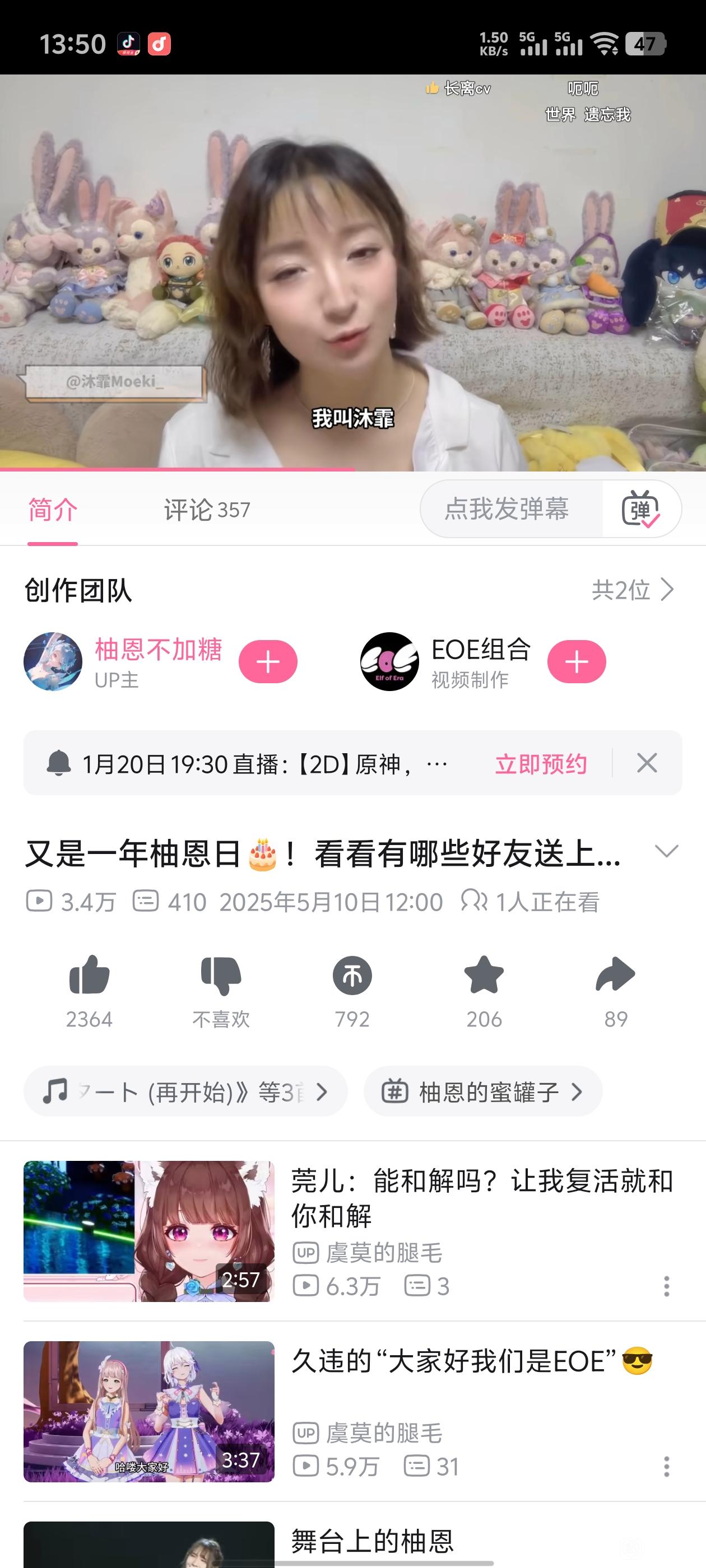Open more options for 久违的 video
The width and height of the screenshot is (706, 1568).
[666, 1466]
